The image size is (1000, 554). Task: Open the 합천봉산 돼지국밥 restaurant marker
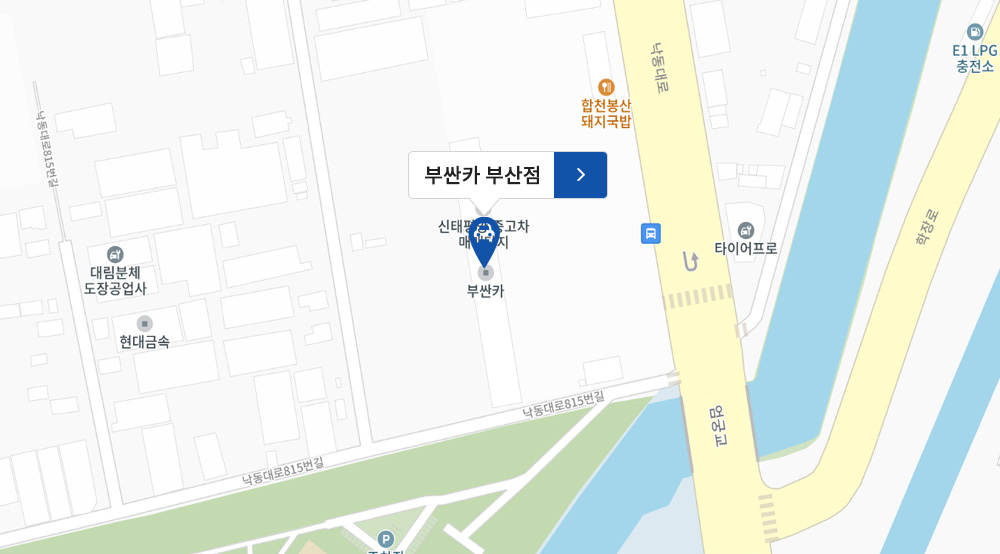pos(605,88)
